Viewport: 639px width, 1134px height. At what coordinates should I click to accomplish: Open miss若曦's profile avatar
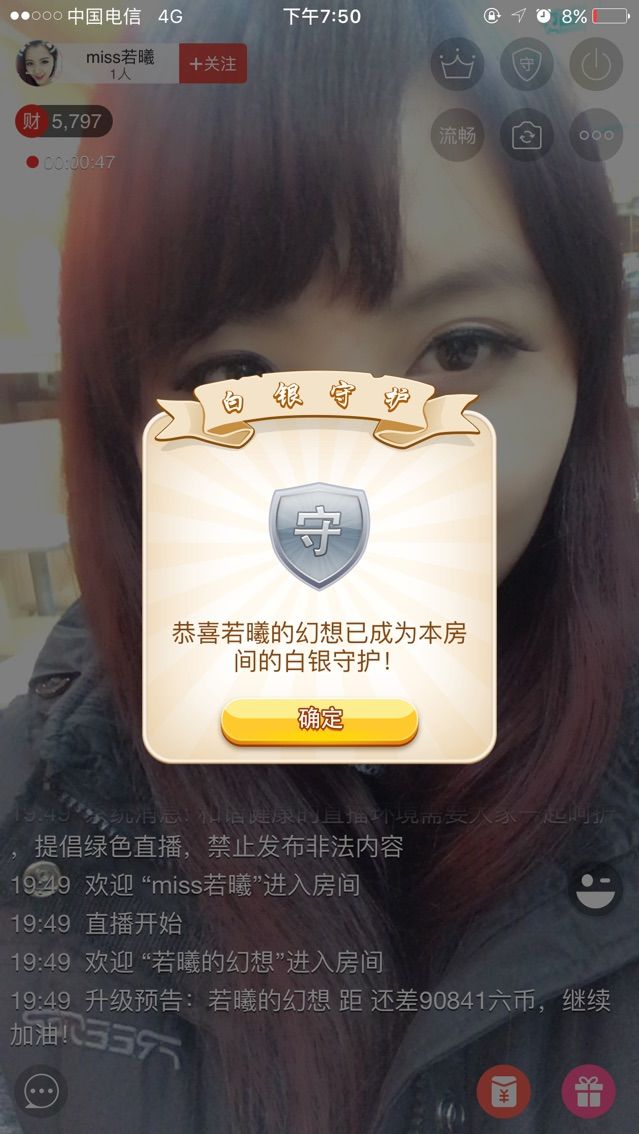[36, 64]
